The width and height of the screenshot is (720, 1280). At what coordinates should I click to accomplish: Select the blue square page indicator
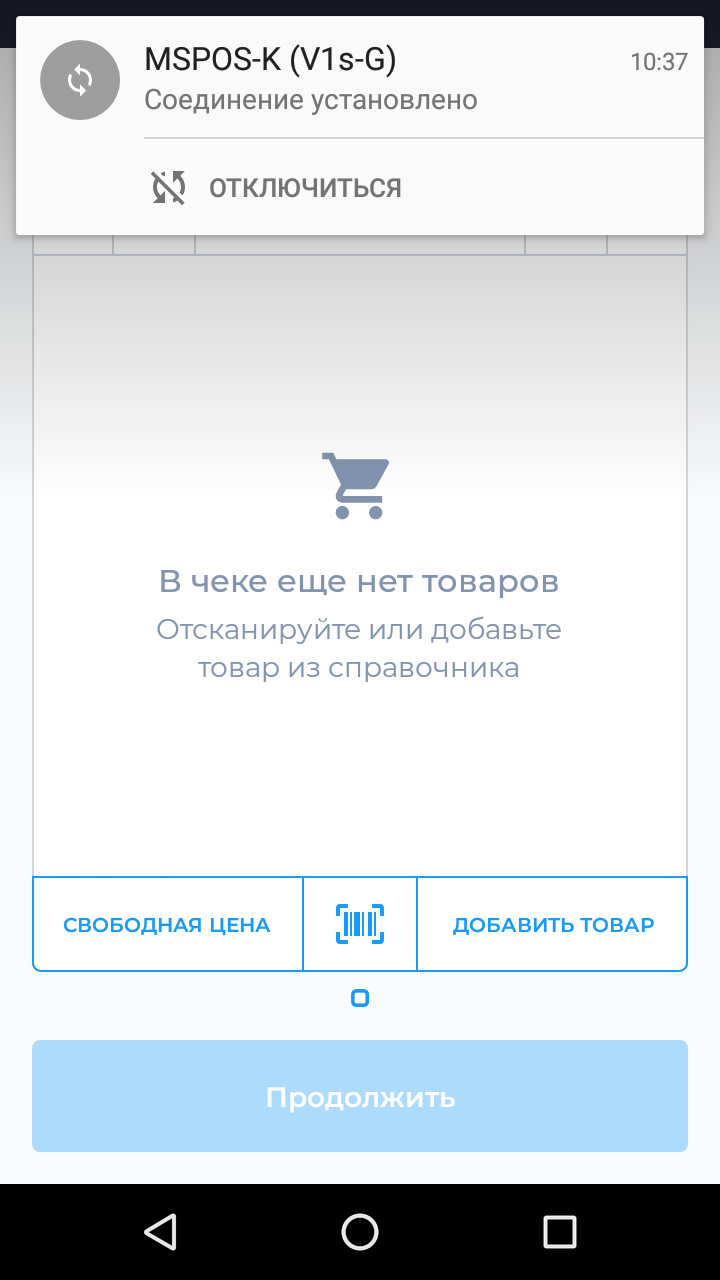coord(360,997)
